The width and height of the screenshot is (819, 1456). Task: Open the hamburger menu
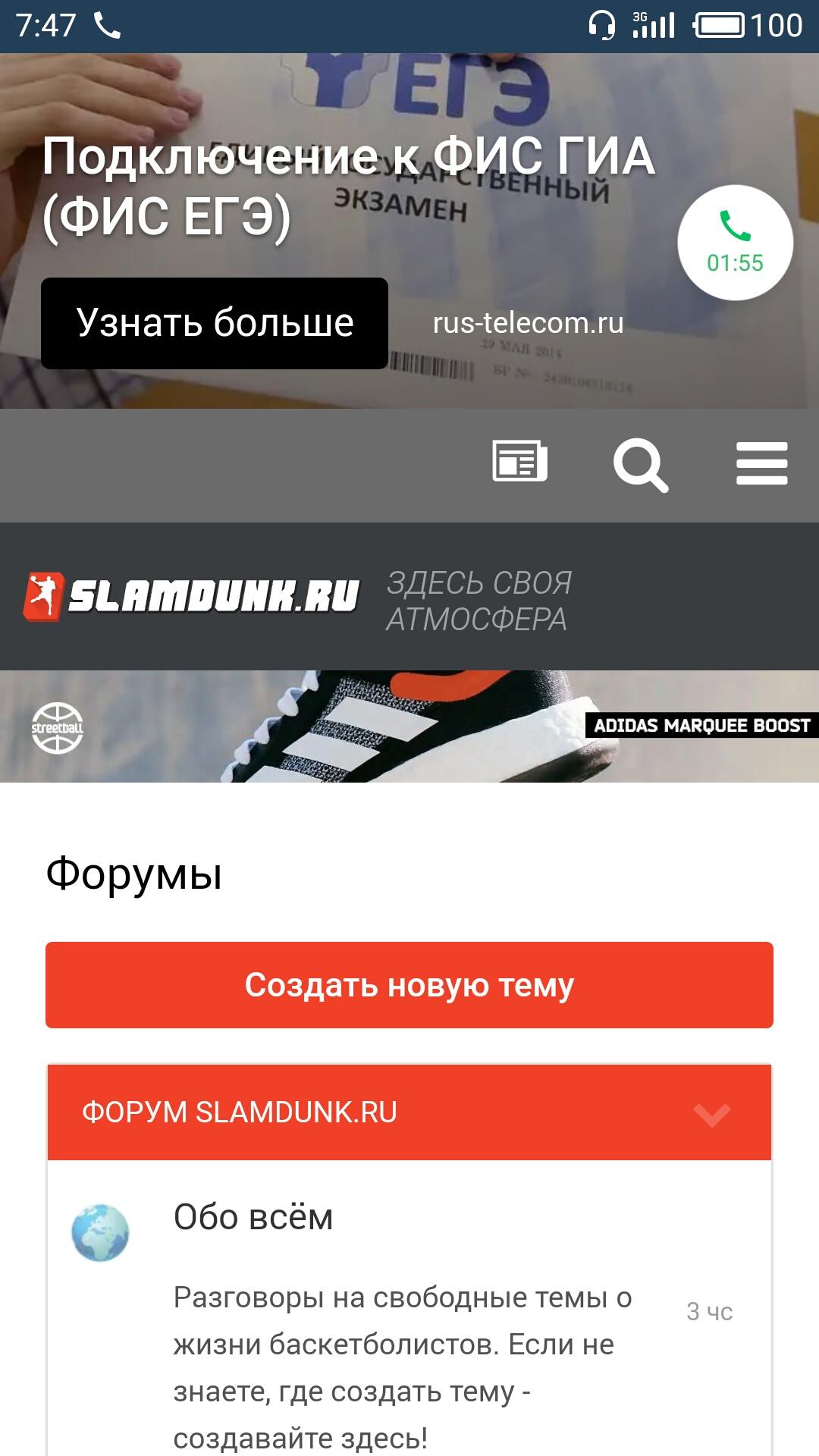coord(762,463)
